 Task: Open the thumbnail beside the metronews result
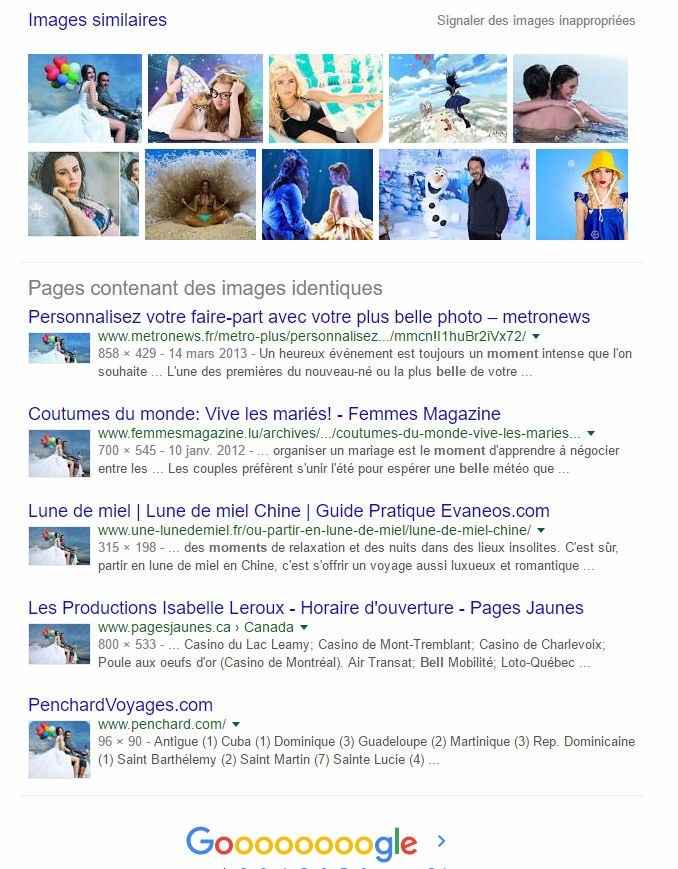click(60, 350)
